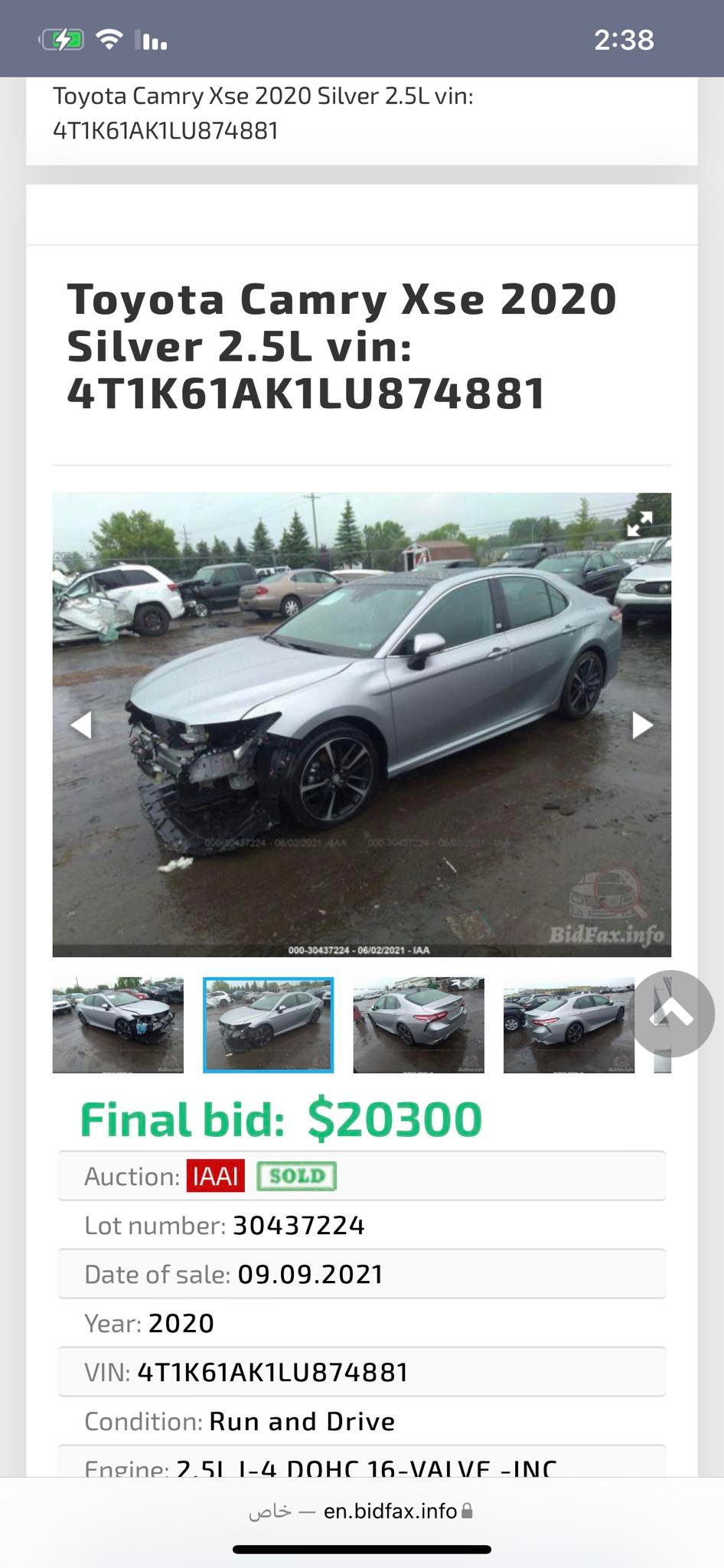
Task: Select the first thumbnail showing front damage
Action: 118,1024
